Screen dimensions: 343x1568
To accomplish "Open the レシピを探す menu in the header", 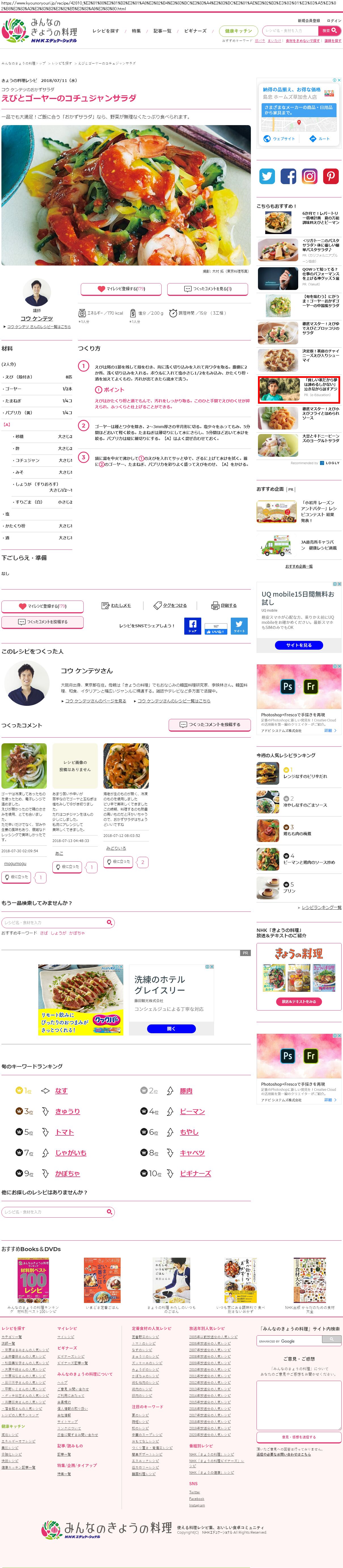I will [106, 30].
